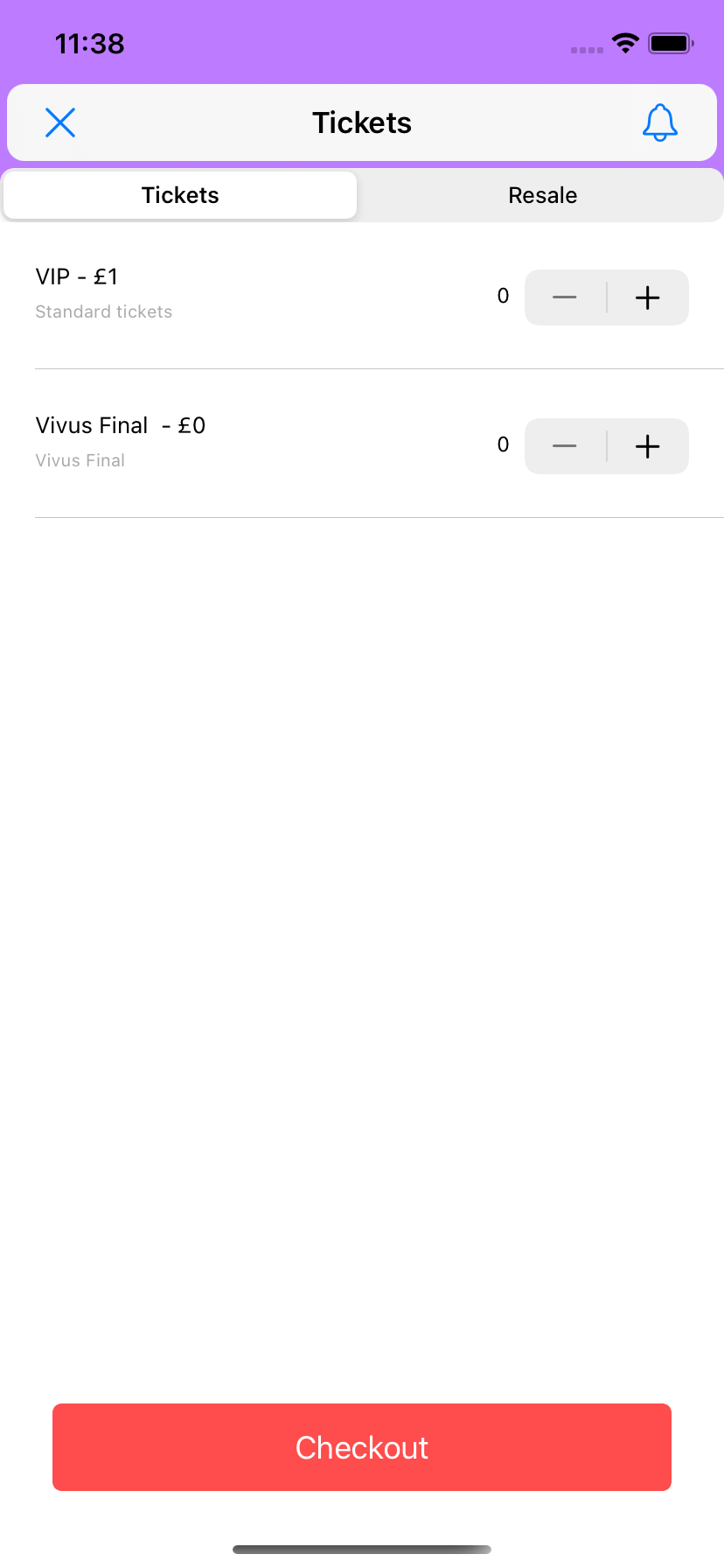Tap the VIP quantity count showing zero
724x1568 pixels.
[503, 296]
